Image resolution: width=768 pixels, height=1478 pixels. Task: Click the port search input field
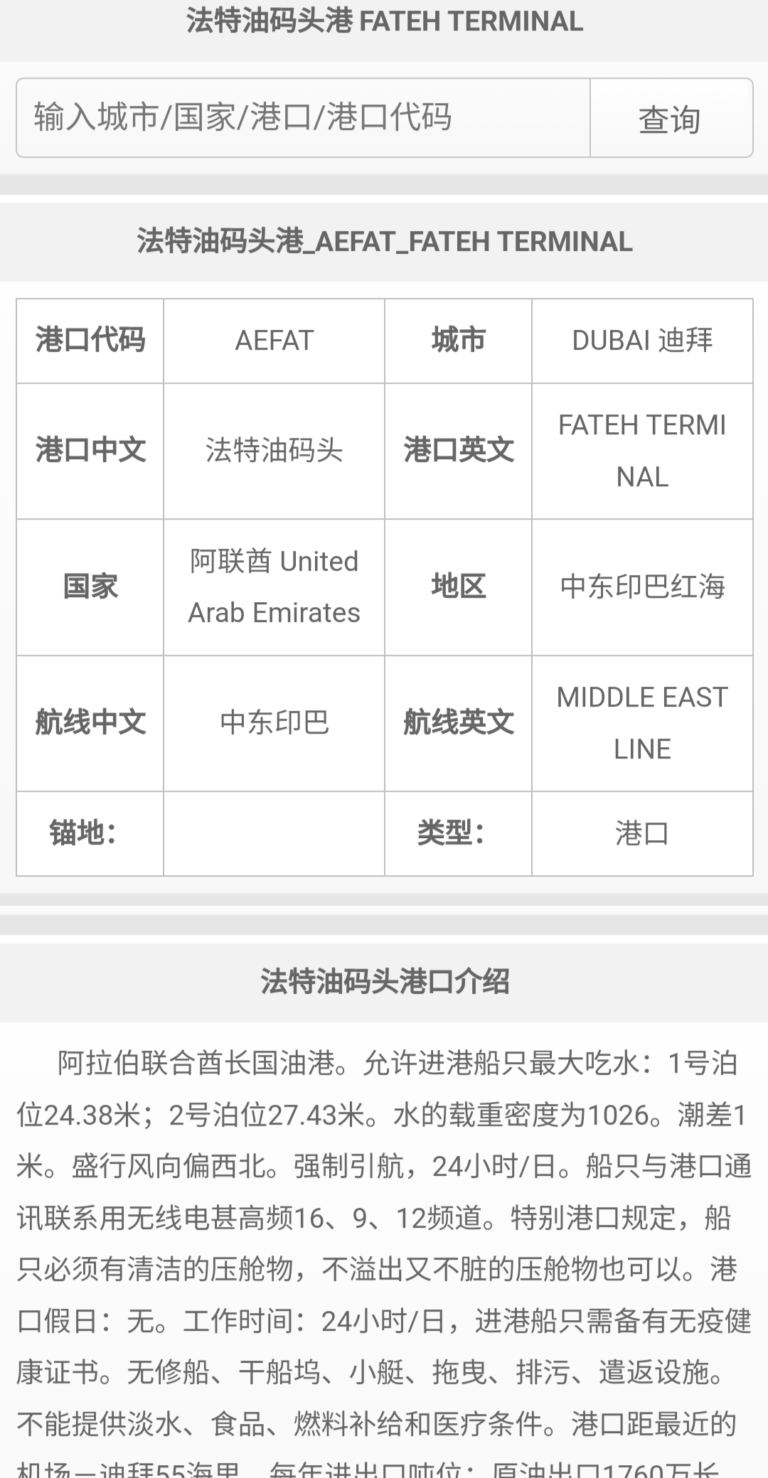(300, 118)
